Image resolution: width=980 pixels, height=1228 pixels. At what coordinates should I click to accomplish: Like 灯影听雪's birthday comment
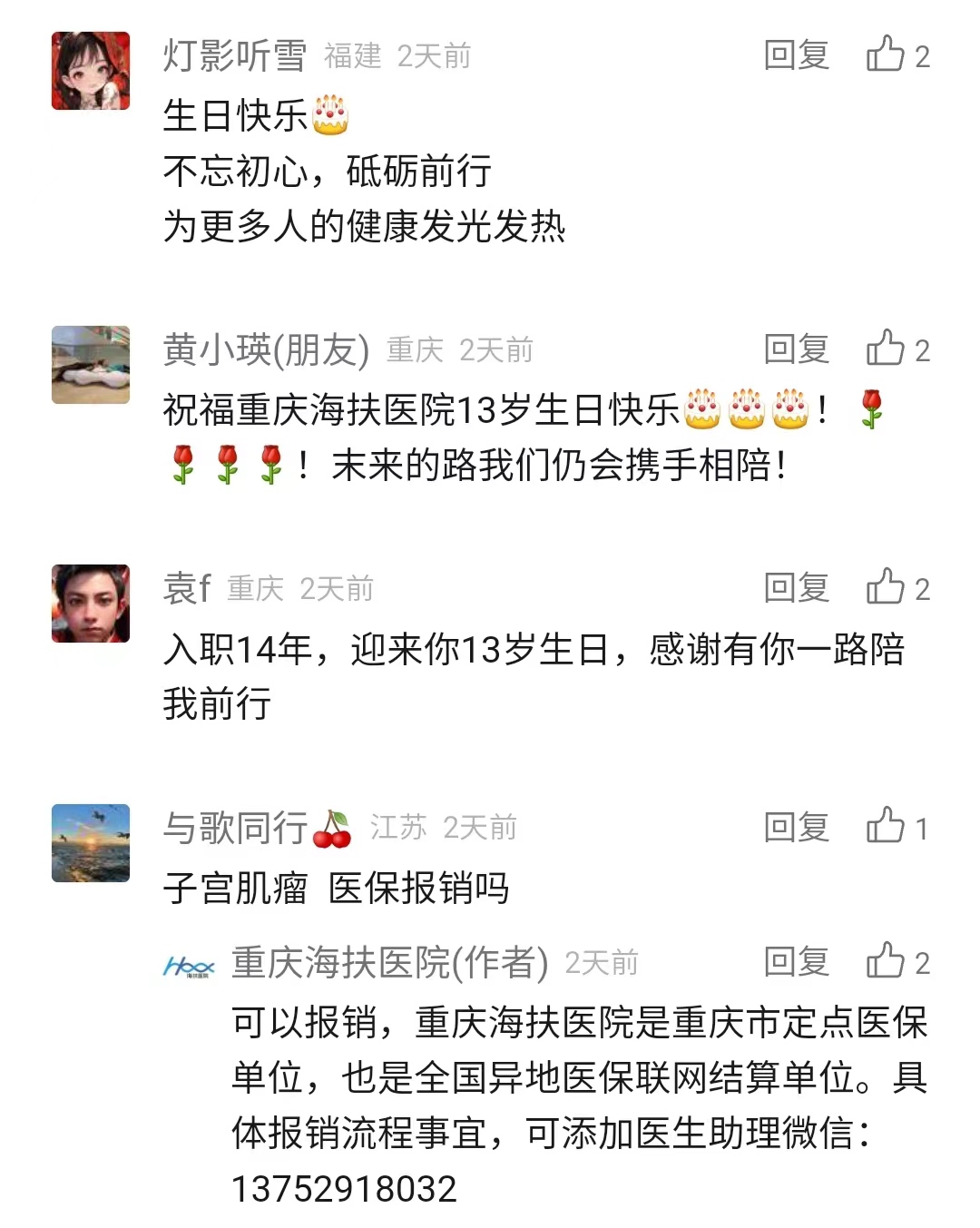[x=897, y=55]
